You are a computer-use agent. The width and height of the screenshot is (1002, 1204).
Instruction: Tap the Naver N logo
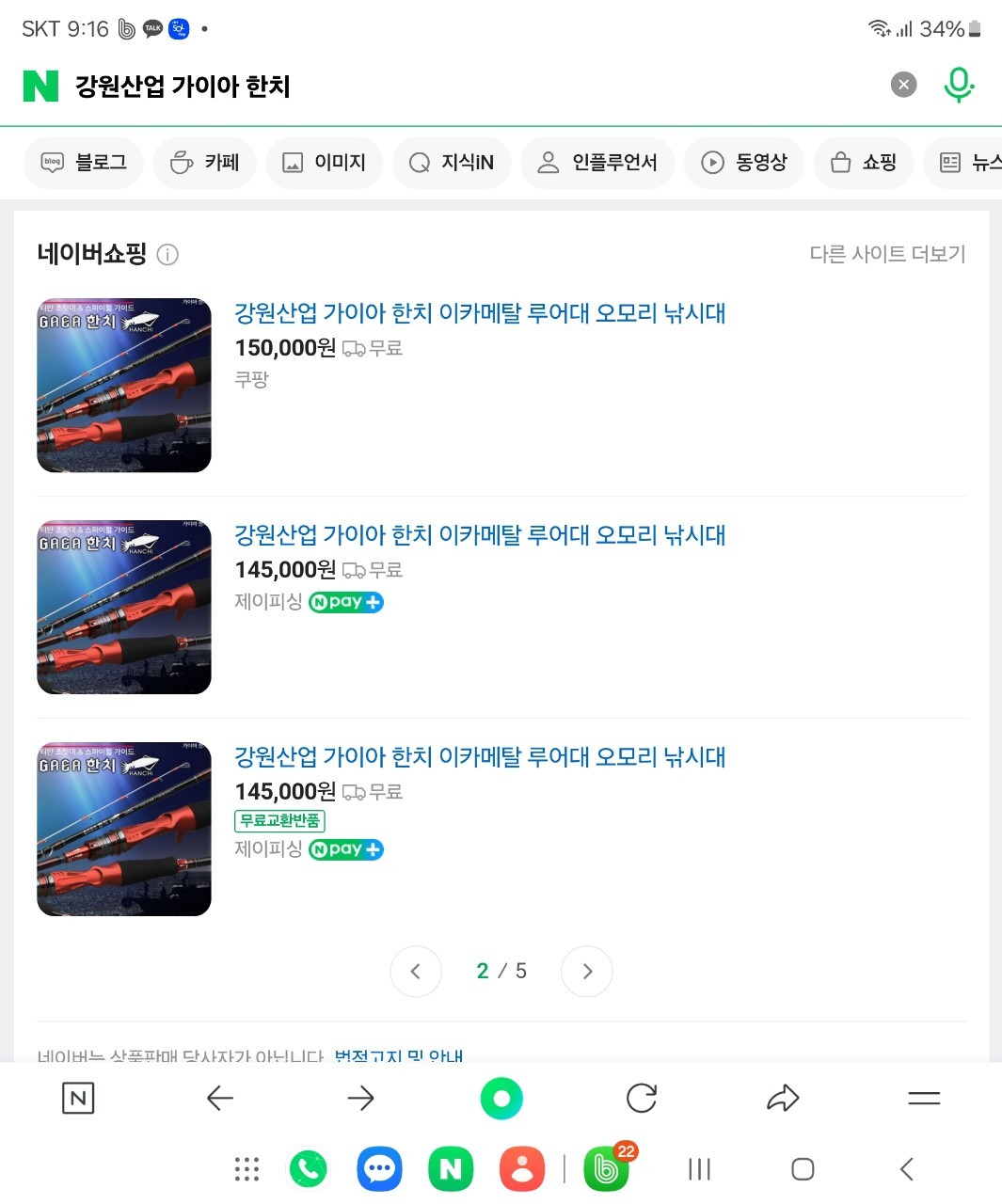[x=40, y=86]
